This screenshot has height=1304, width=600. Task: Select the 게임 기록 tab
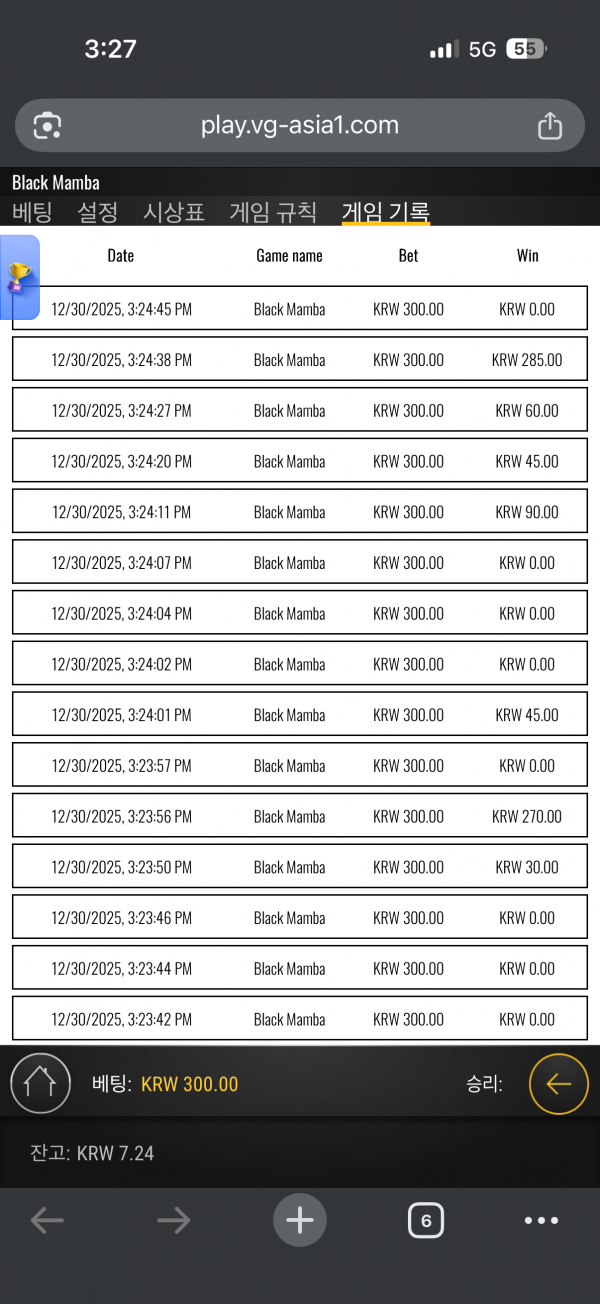coord(386,212)
